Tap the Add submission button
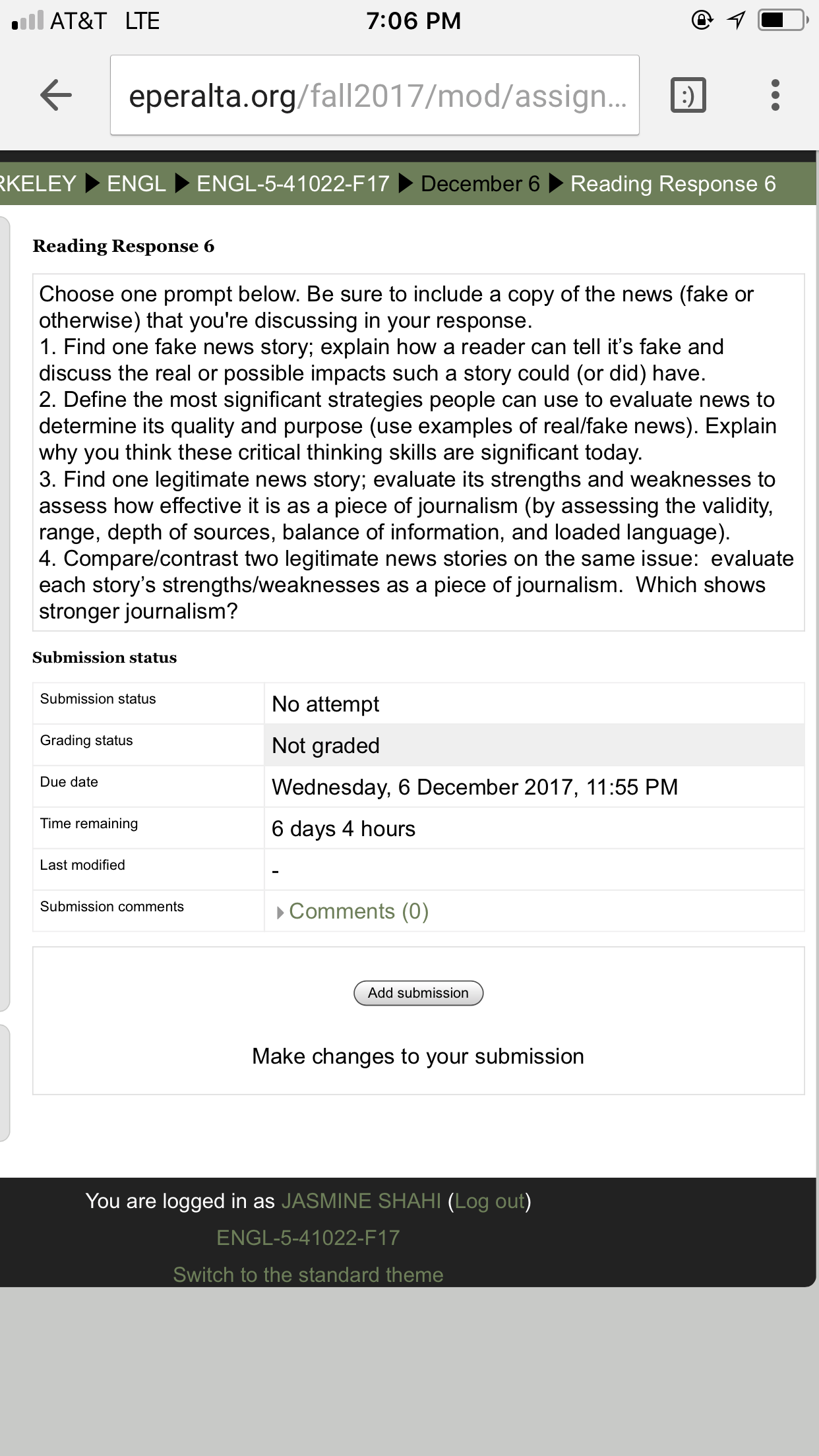 419,993
